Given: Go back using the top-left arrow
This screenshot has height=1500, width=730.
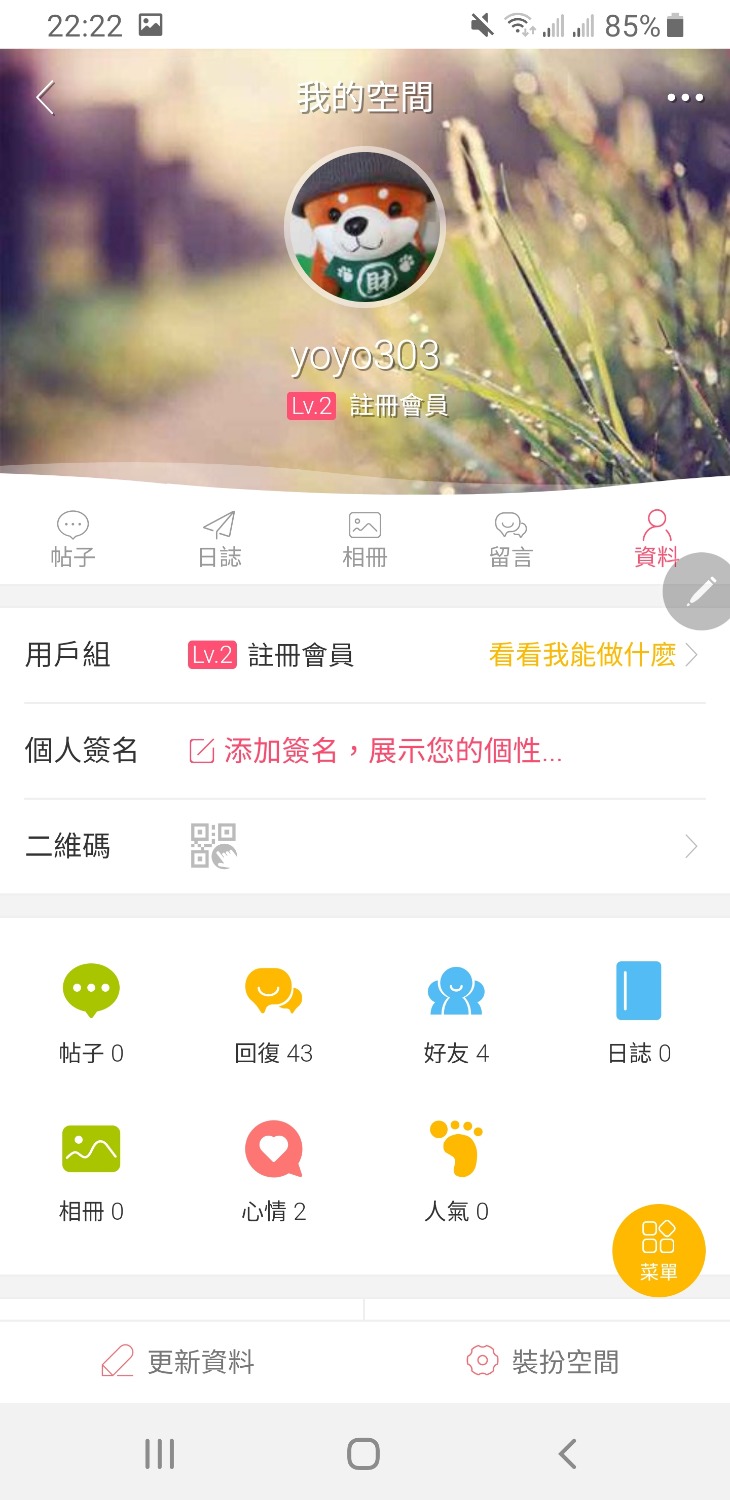Looking at the screenshot, I should click(45, 98).
